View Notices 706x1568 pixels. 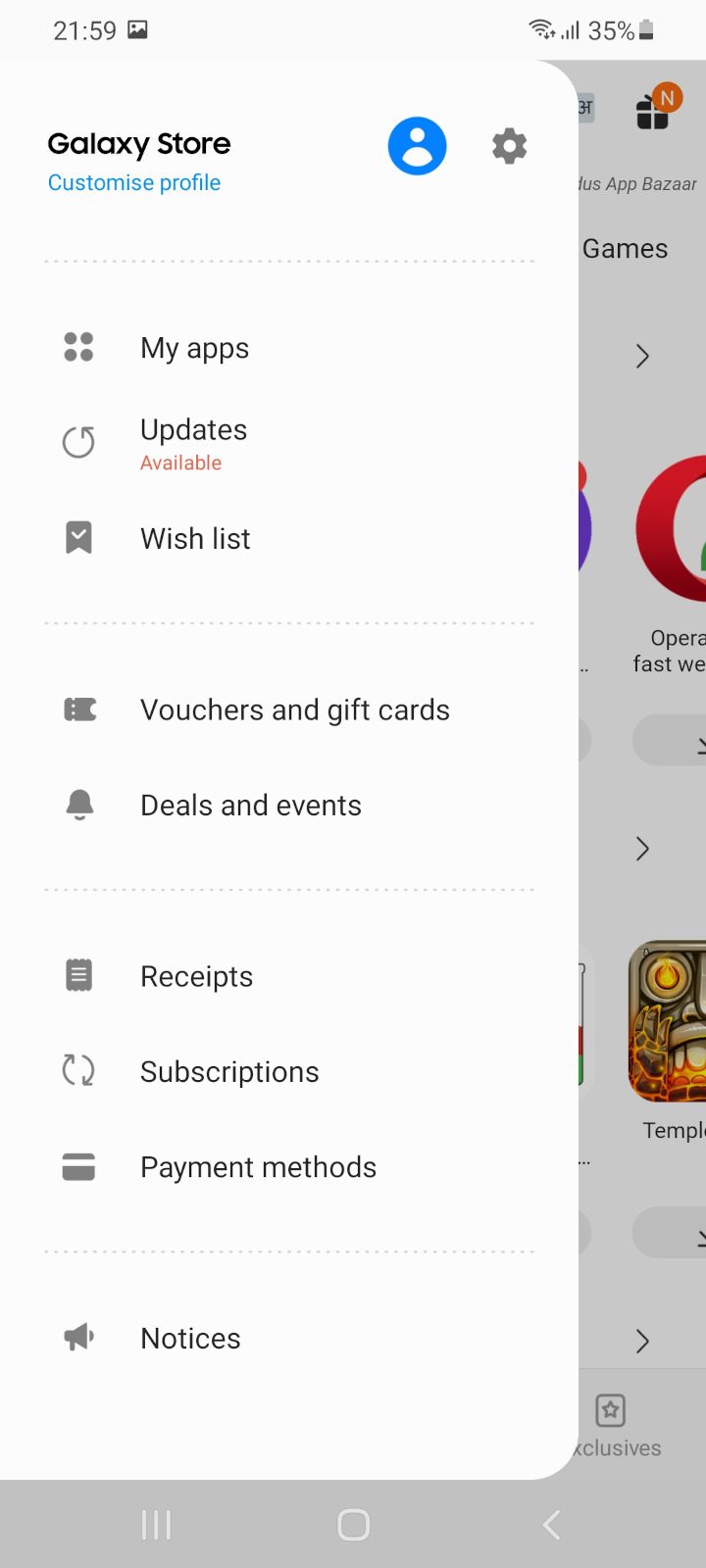pyautogui.click(x=289, y=1339)
